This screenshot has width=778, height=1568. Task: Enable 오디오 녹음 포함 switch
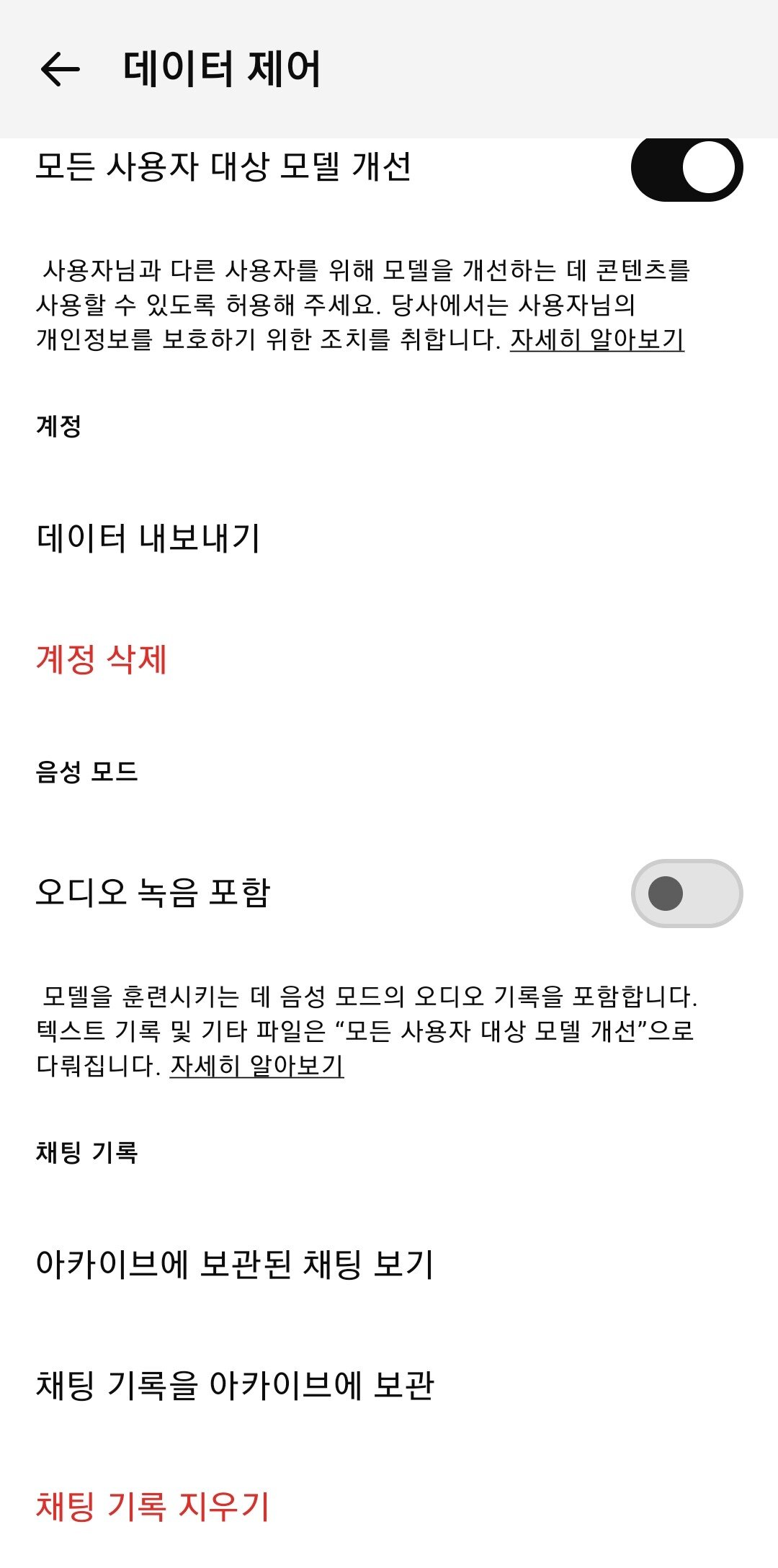pos(687,894)
